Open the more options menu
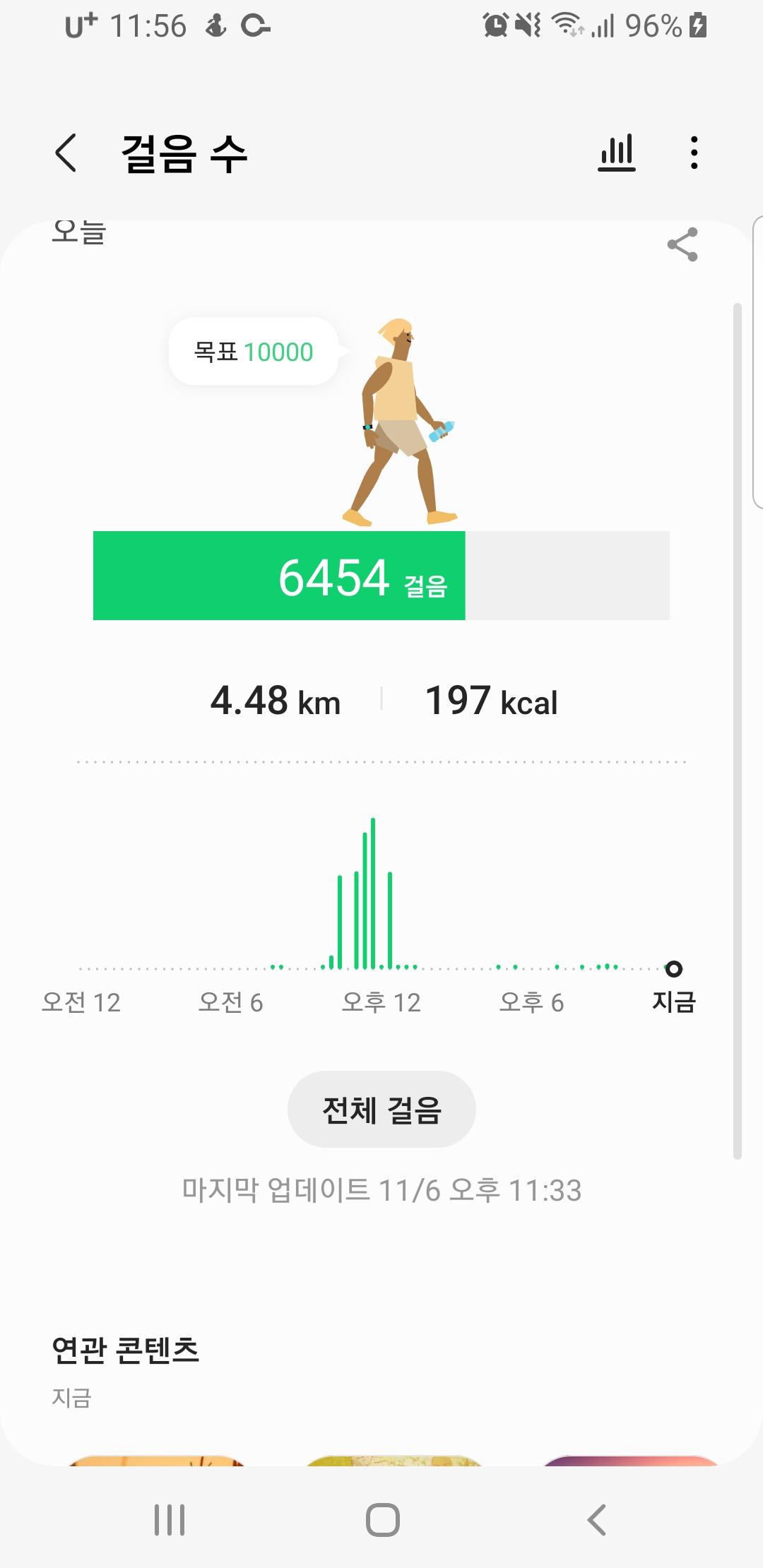The height and width of the screenshot is (1568, 763). point(694,153)
